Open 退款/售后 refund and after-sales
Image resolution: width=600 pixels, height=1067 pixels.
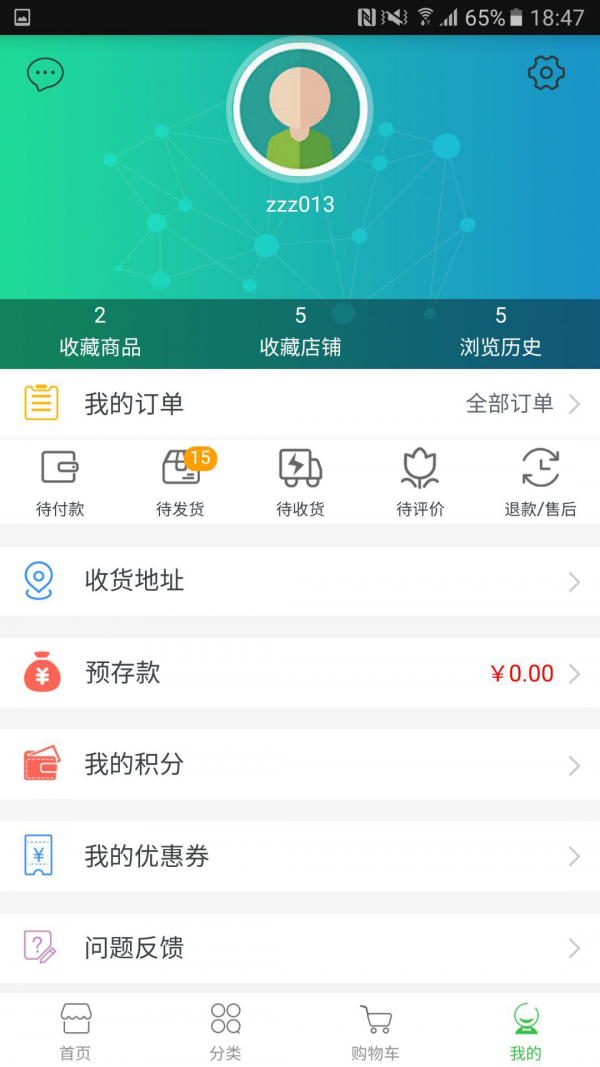pyautogui.click(x=540, y=482)
